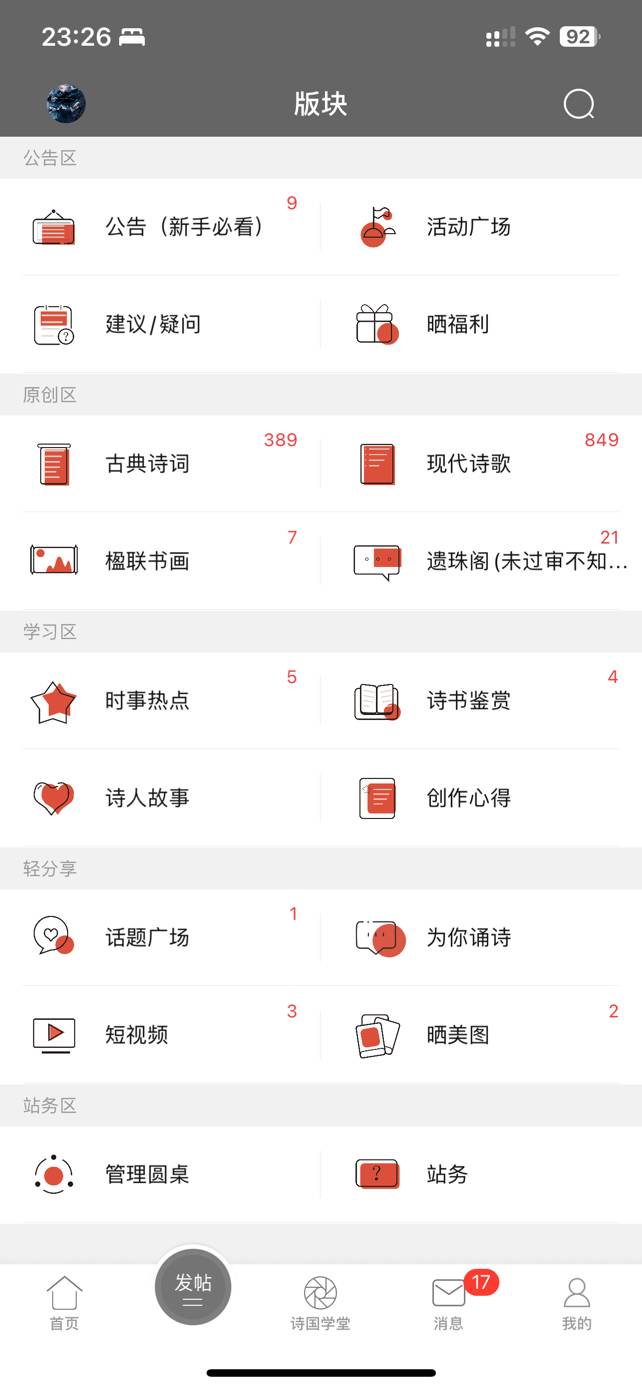Switch to 我的 tab
642x1389 pixels.
(577, 1304)
